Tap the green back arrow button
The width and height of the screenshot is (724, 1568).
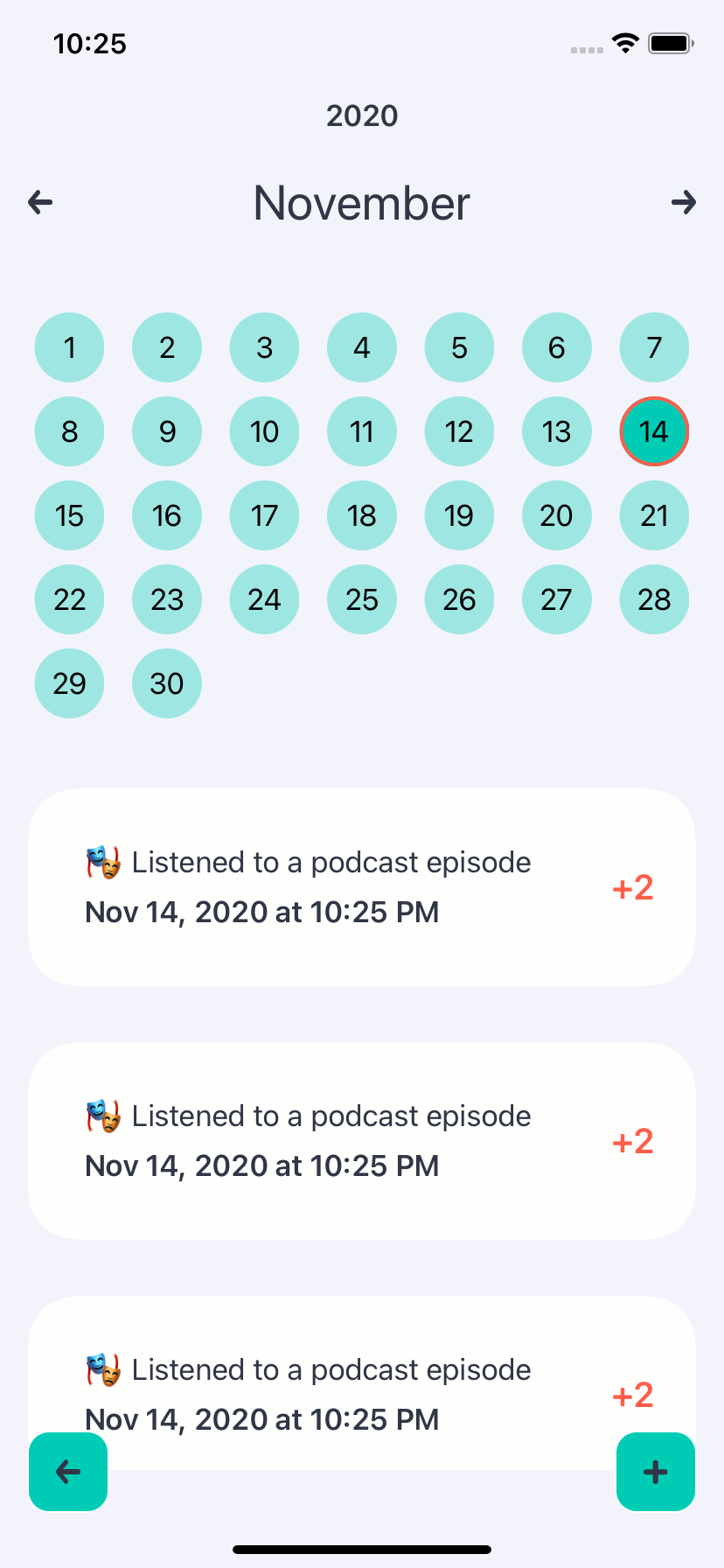click(x=68, y=1472)
